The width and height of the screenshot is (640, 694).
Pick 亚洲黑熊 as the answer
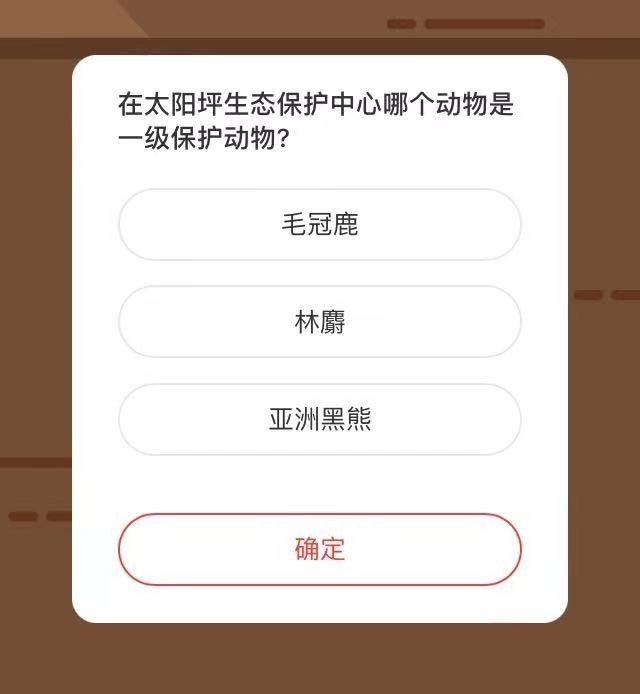pyautogui.click(x=320, y=420)
